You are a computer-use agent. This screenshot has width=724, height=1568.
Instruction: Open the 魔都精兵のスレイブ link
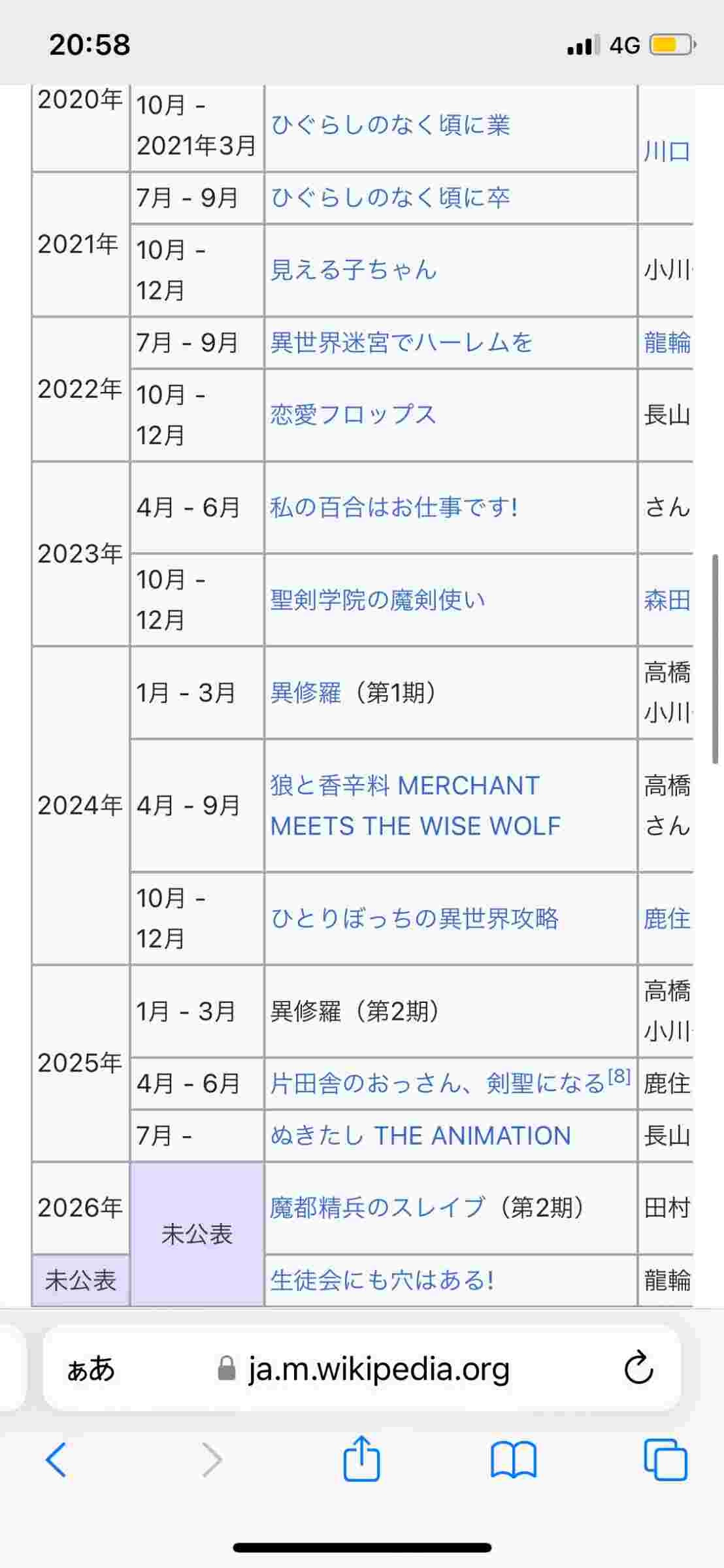[x=378, y=1207]
